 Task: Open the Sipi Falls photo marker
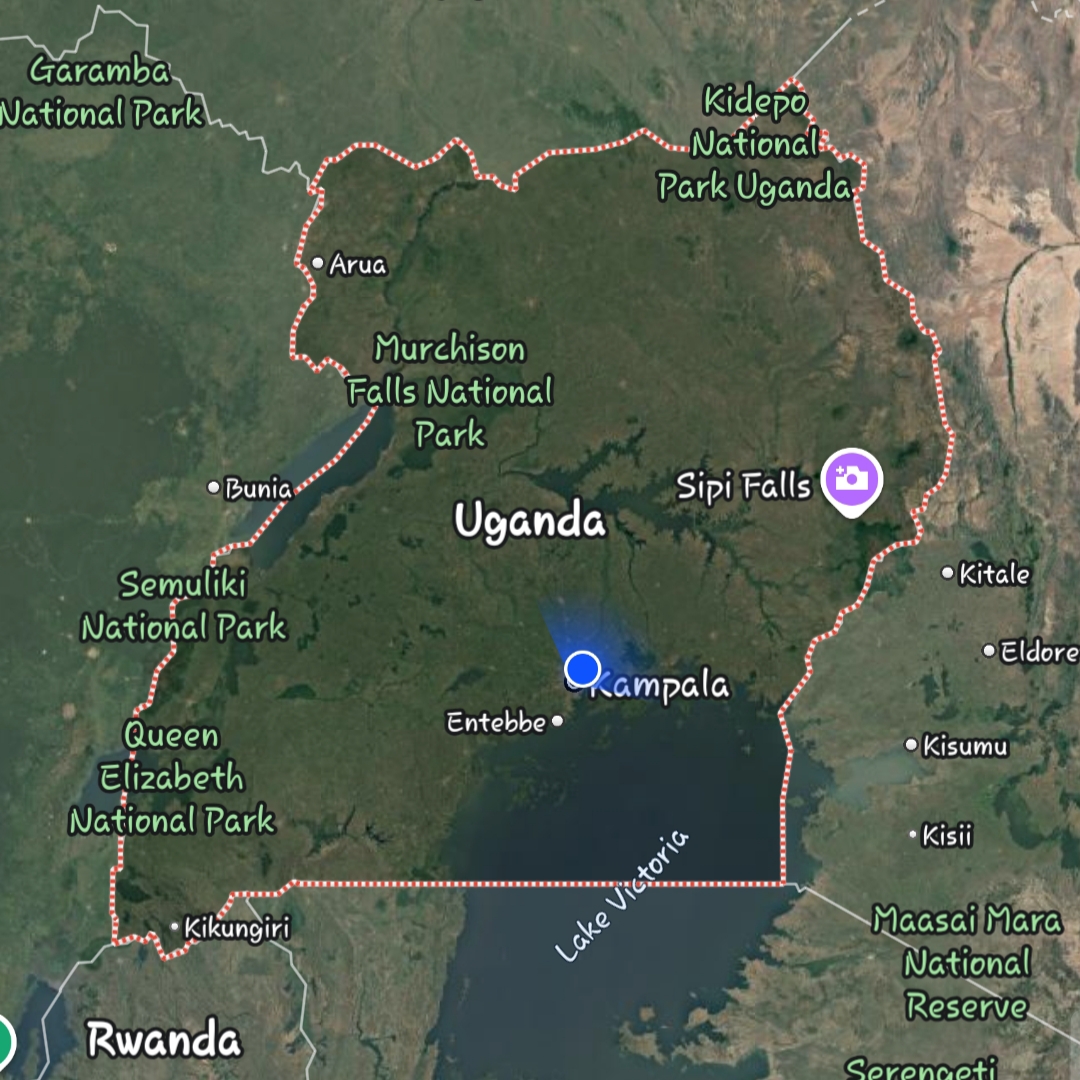pyautogui.click(x=850, y=479)
